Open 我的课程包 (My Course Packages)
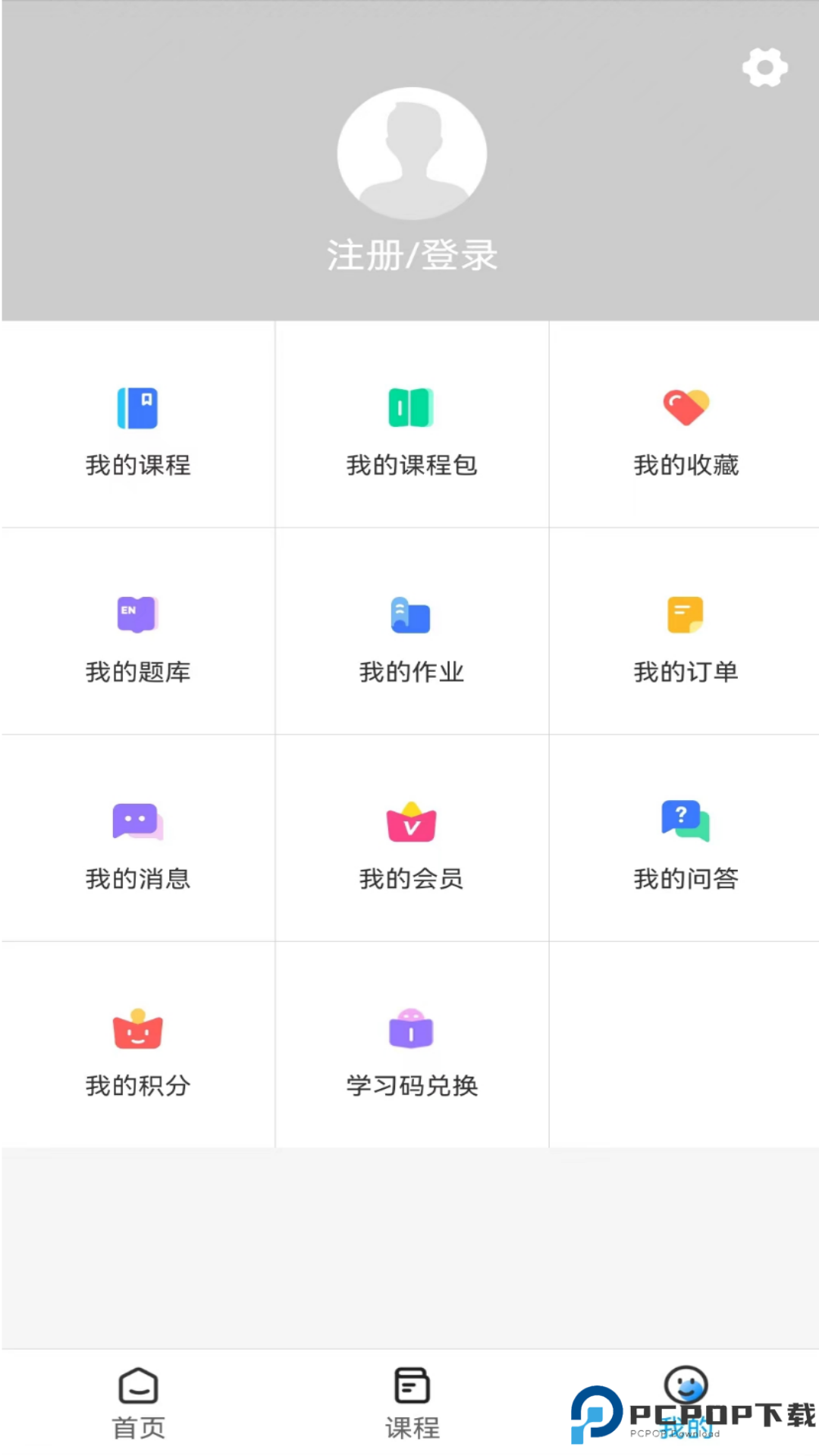Image resolution: width=819 pixels, height=1456 pixels. [411, 428]
